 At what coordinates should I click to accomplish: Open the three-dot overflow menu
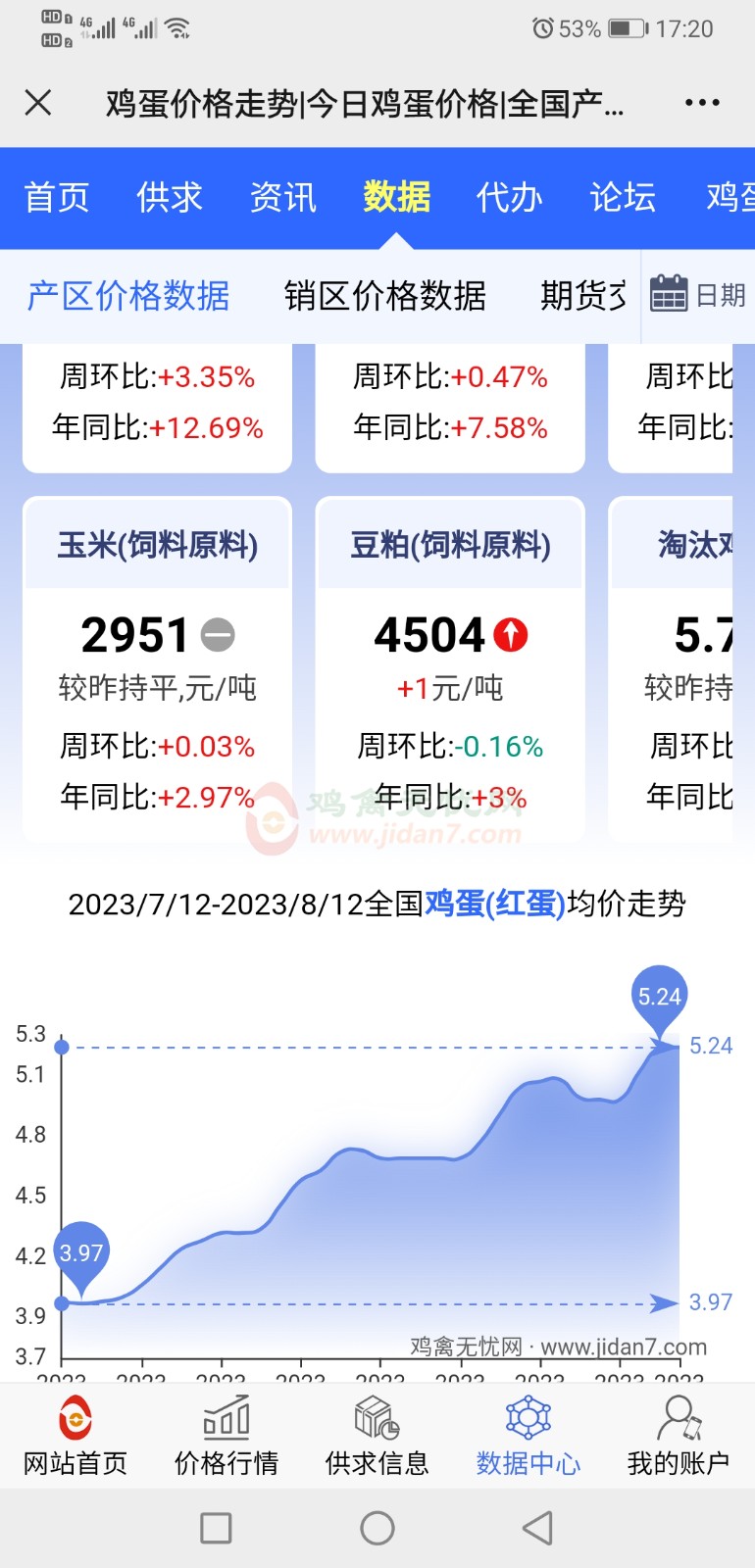(x=702, y=102)
